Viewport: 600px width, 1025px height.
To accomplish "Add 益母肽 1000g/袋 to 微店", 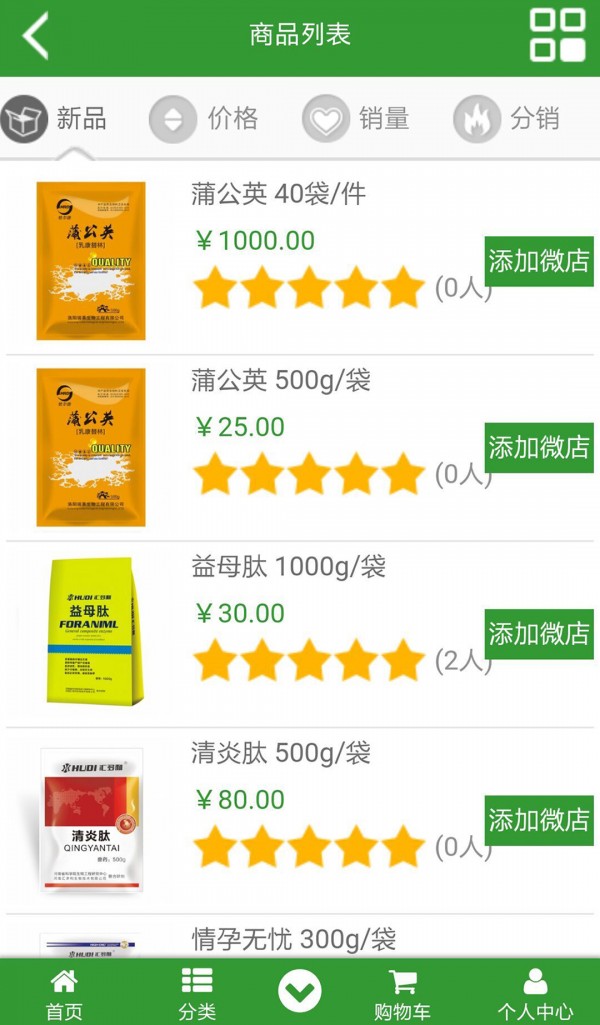I will coord(539,634).
